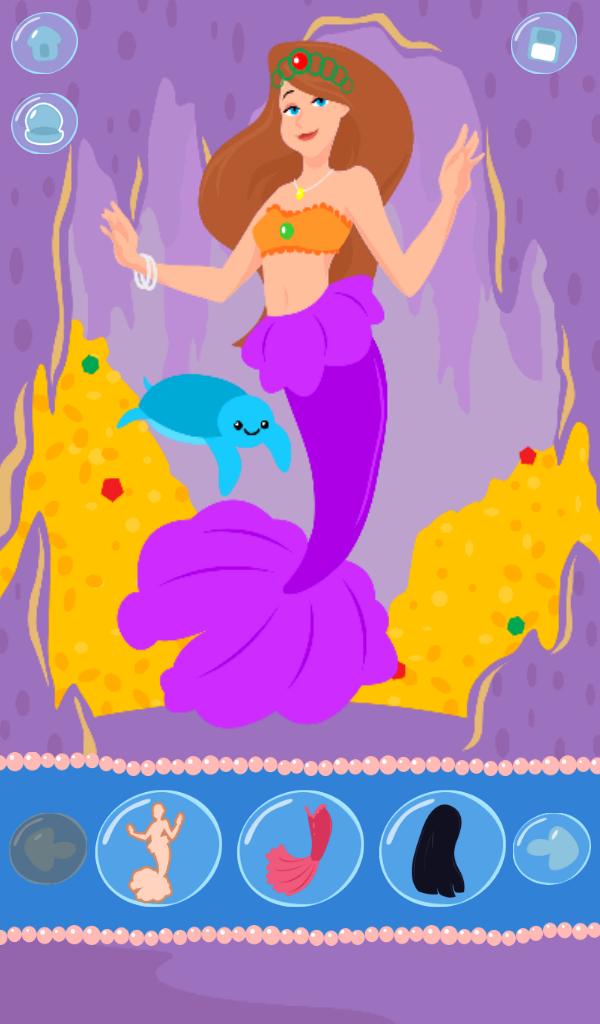This screenshot has width=600, height=1024.
Task: Open the black hair style category
Action: click(x=442, y=848)
